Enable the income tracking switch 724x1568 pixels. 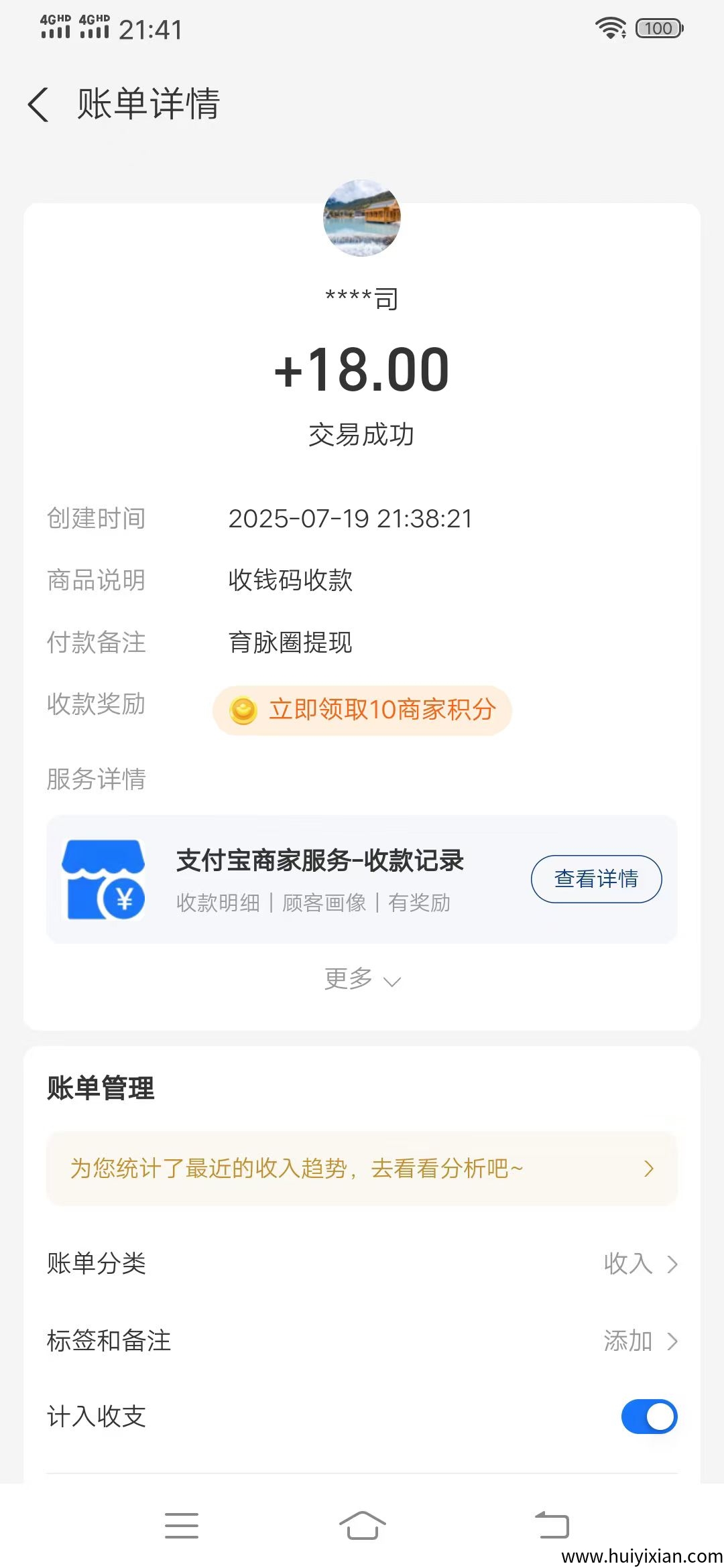(x=648, y=1417)
